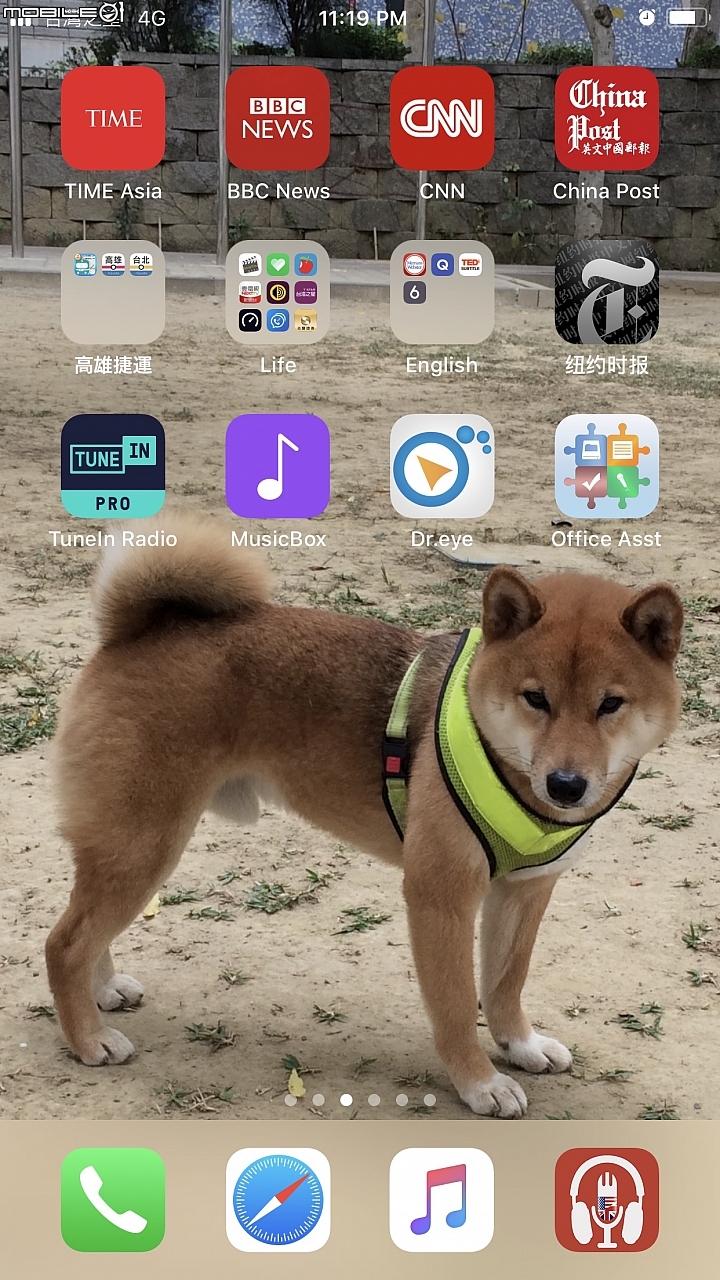The image size is (720, 1280).
Task: Launch Safari from the dock
Action: click(x=277, y=1199)
